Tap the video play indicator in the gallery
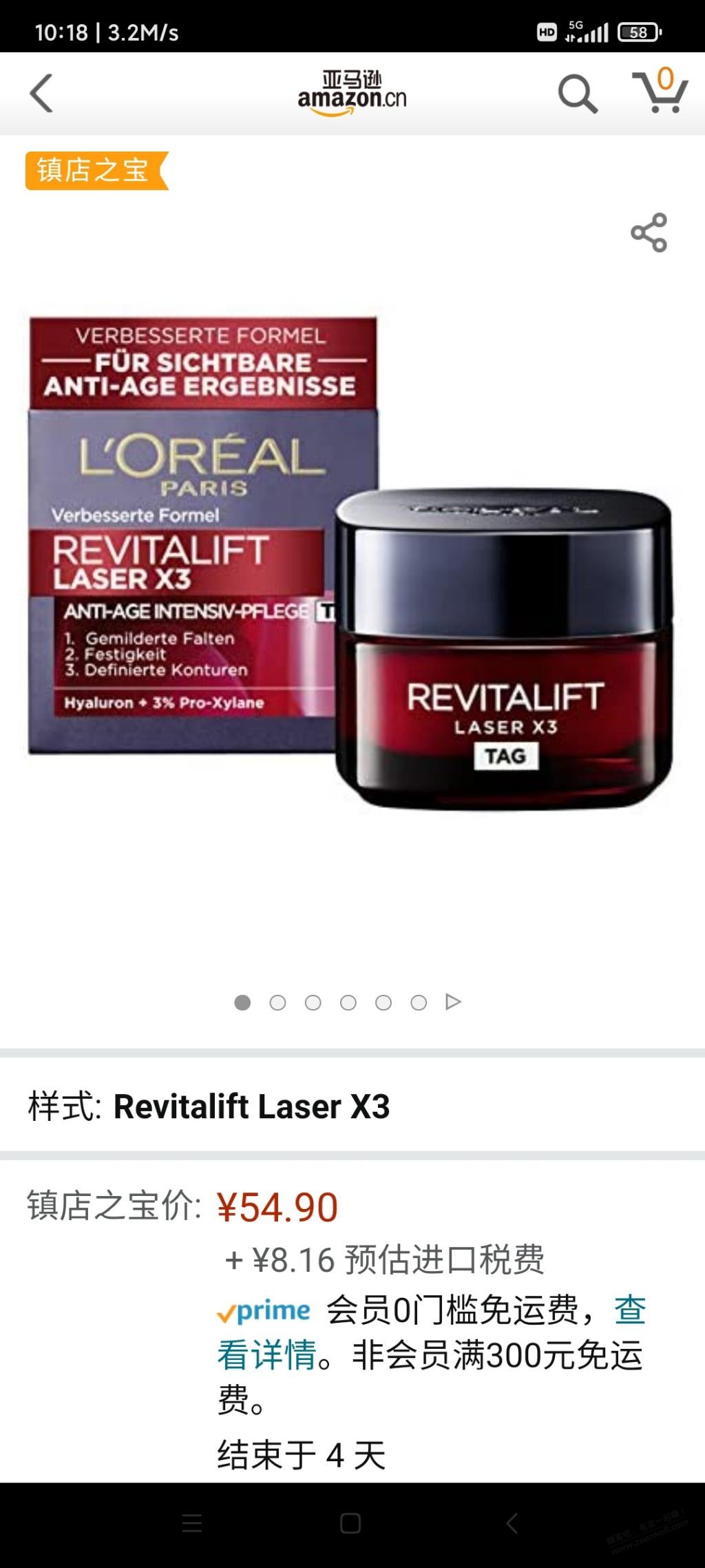Image resolution: width=705 pixels, height=1568 pixels. [453, 1002]
